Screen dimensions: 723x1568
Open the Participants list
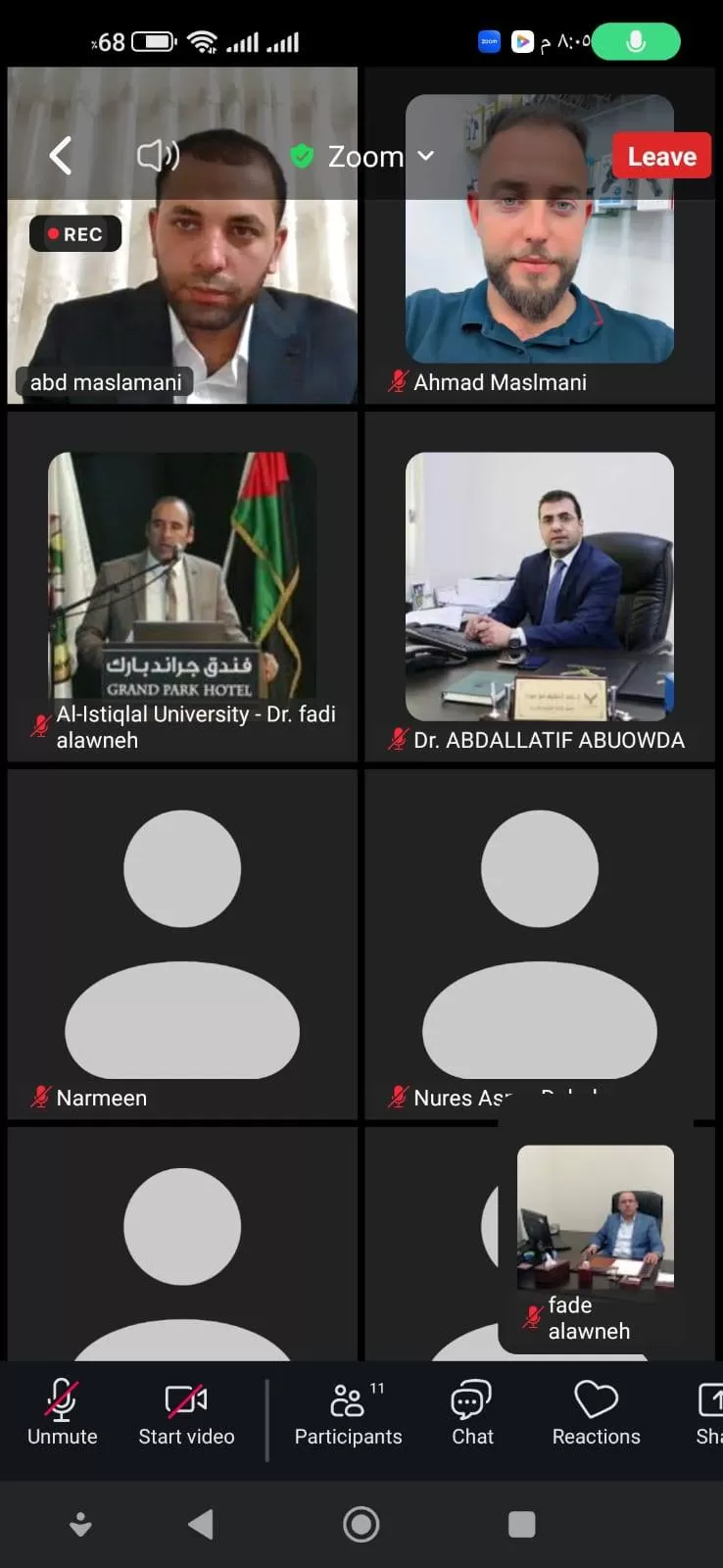point(348,1411)
